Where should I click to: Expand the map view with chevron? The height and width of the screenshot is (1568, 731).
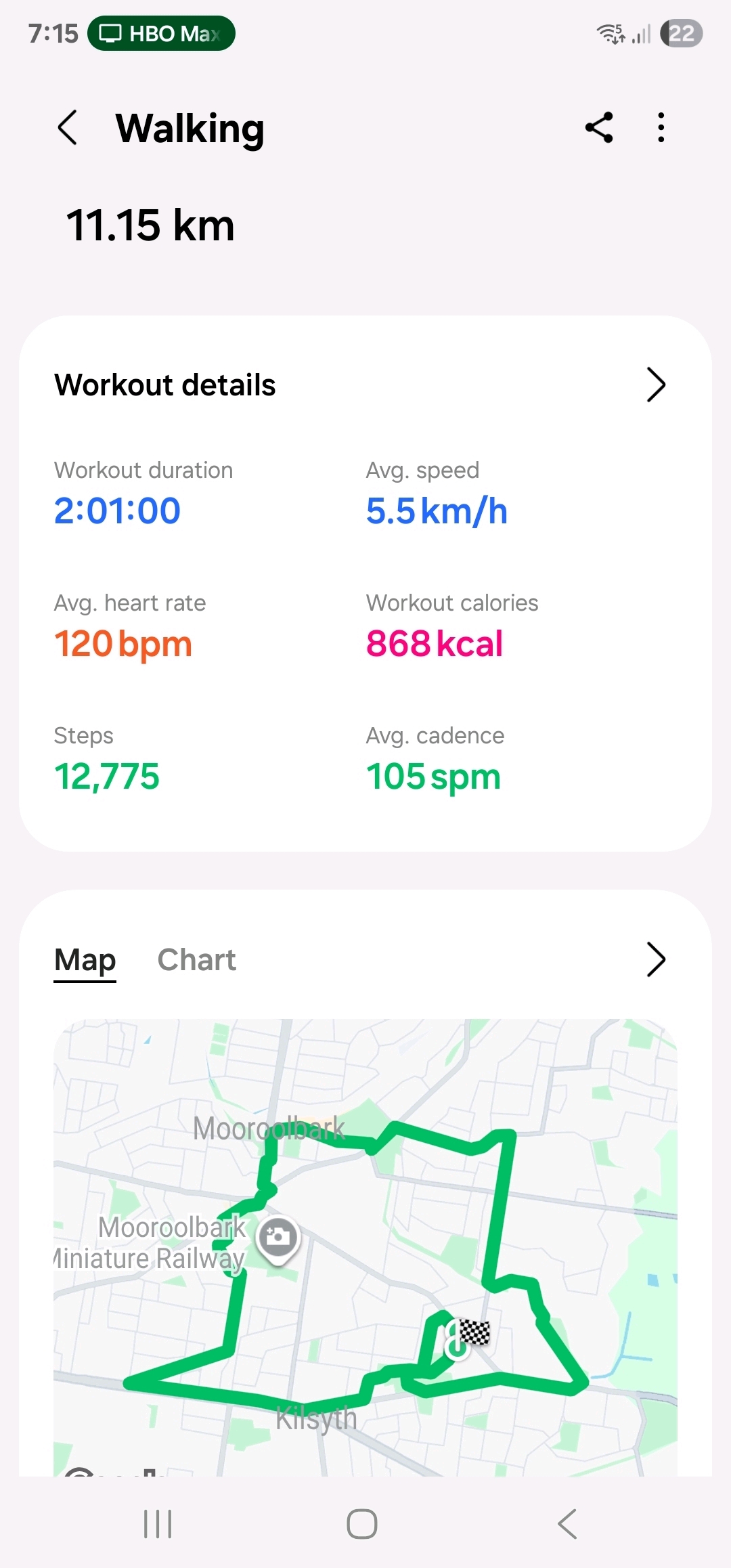tap(655, 959)
